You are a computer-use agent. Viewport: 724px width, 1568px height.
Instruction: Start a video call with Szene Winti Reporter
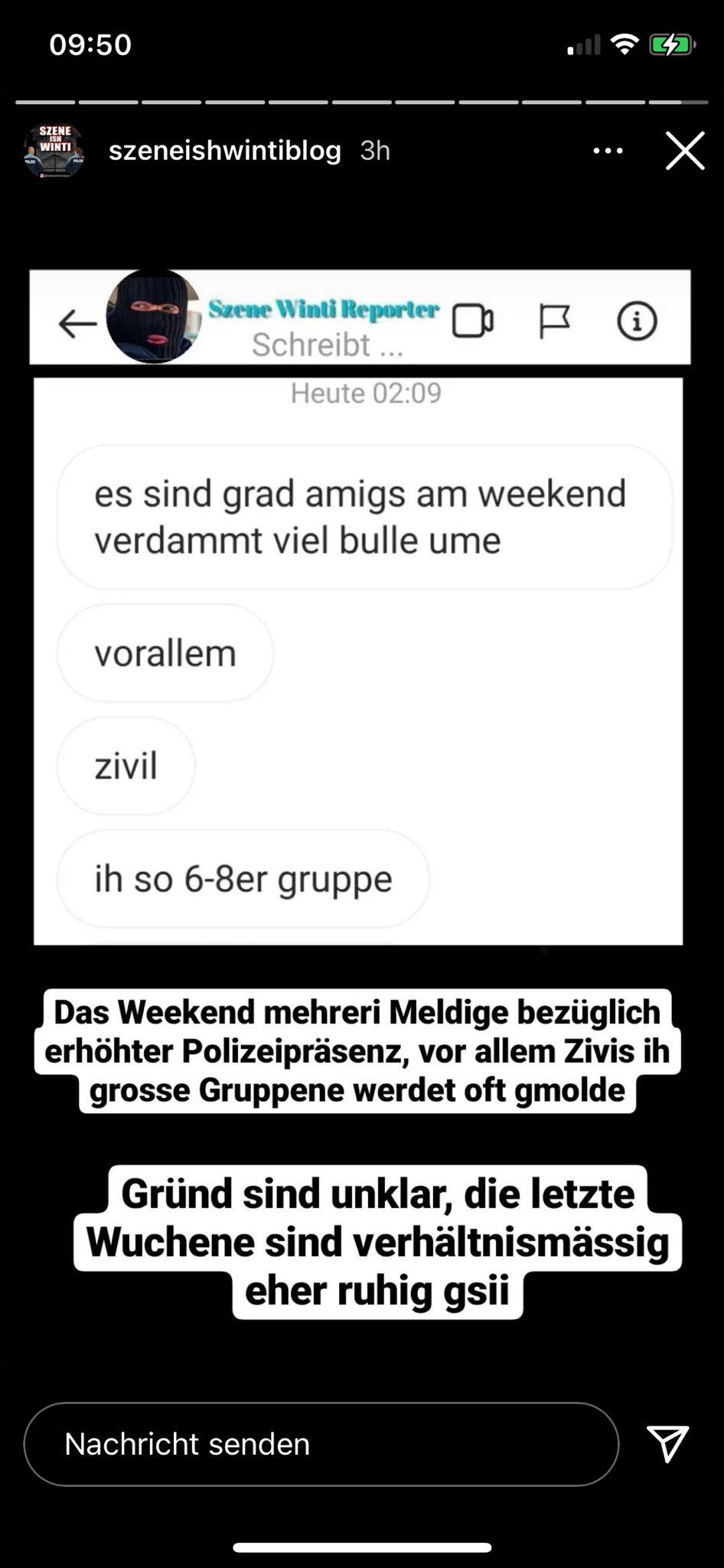[x=472, y=321]
